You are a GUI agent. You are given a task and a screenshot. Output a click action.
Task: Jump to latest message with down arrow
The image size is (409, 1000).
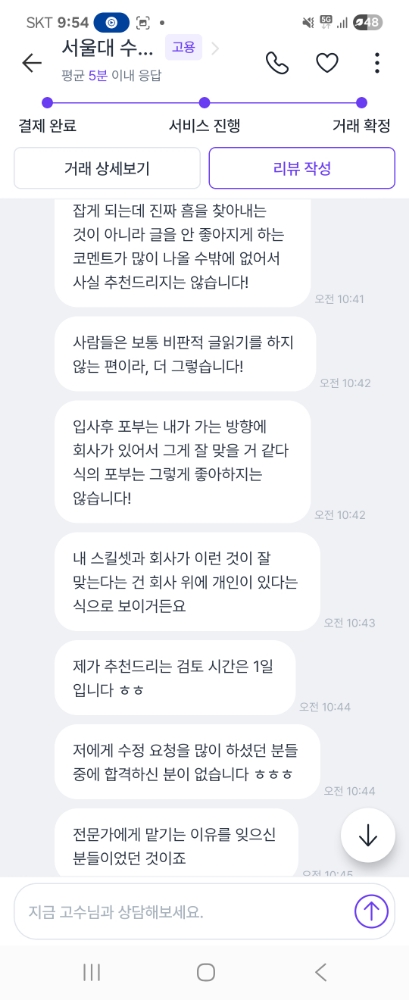coord(368,835)
